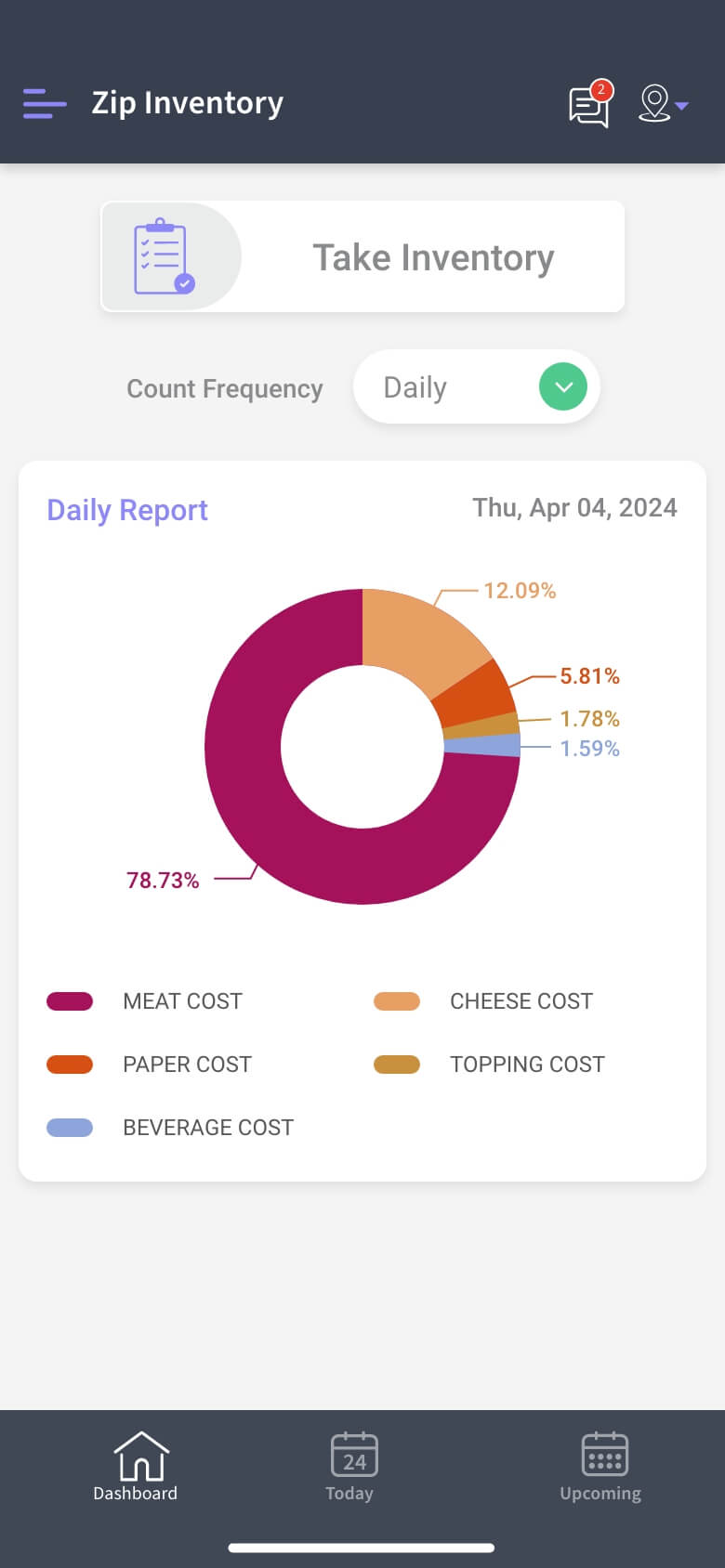The width and height of the screenshot is (725, 1568).
Task: Open the Today calendar icon
Action: click(x=350, y=1454)
